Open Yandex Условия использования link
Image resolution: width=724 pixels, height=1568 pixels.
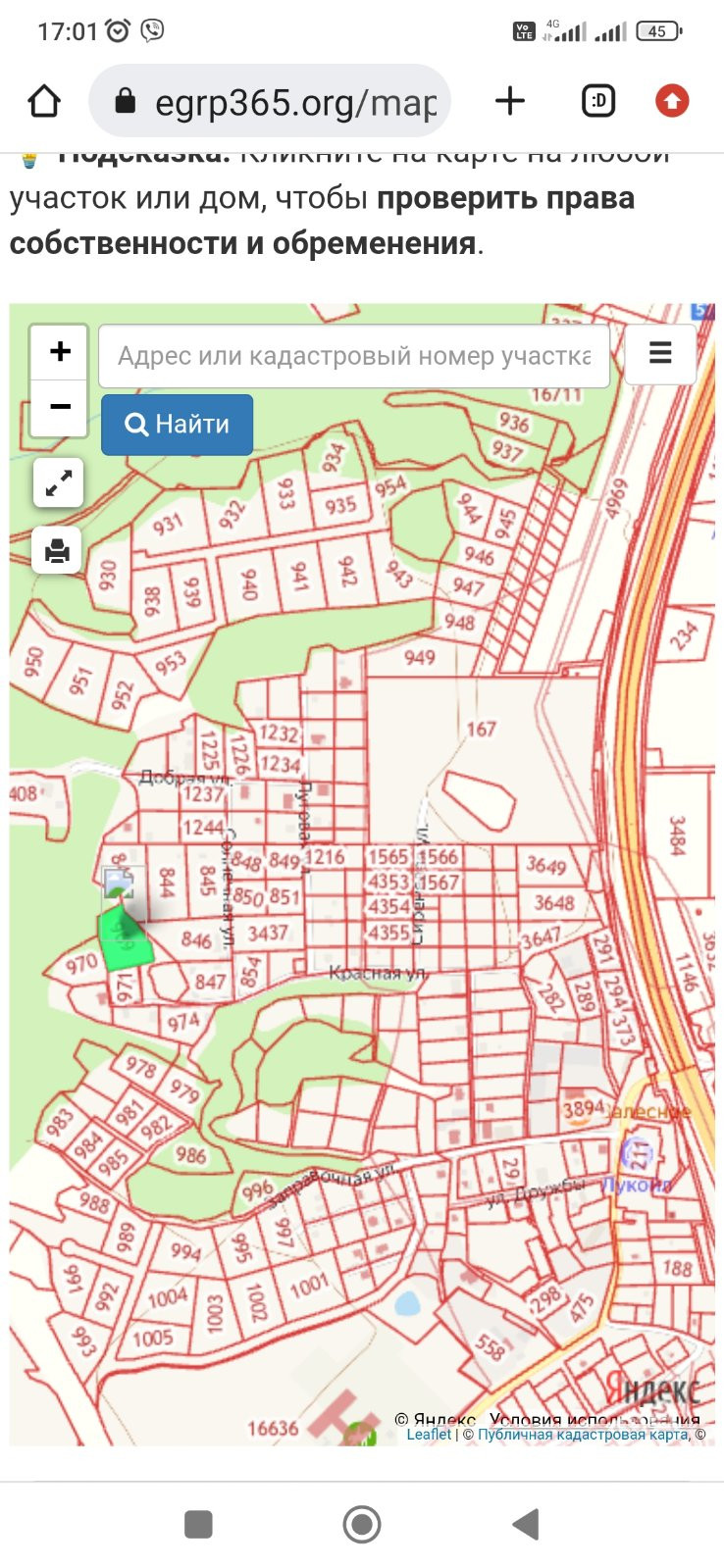pos(594,1420)
